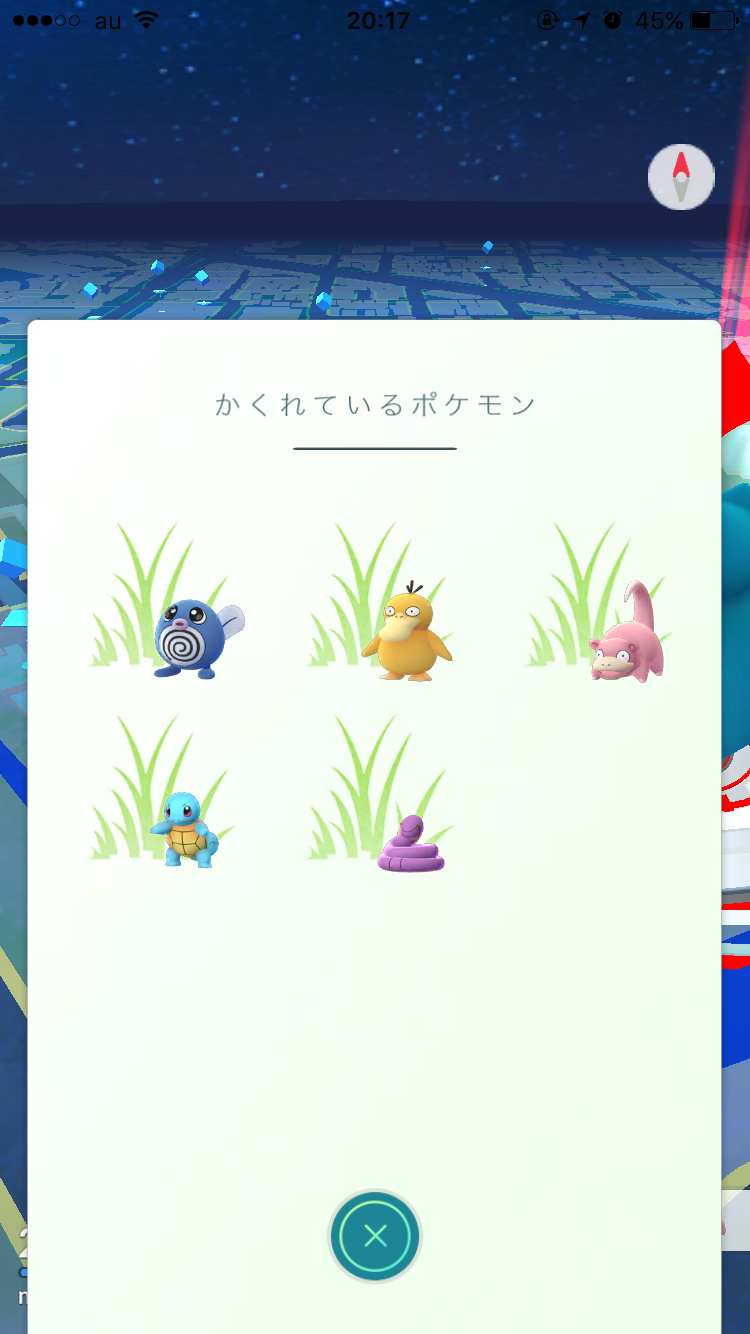Close the hidden Pokémon panel
750x1334 pixels.
click(x=375, y=1236)
